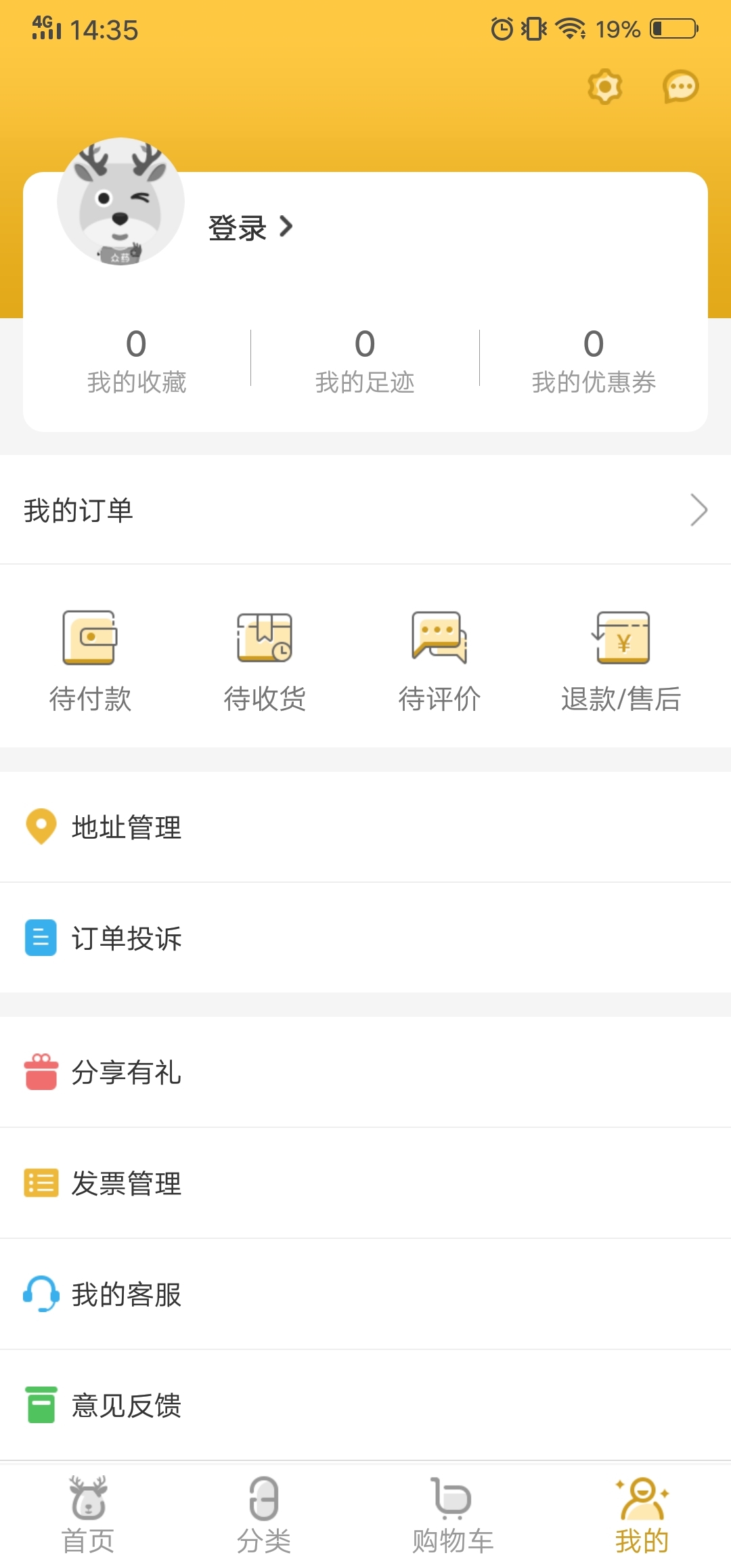
Task: Select the 意见反馈 green feedback icon
Action: [x=41, y=1406]
